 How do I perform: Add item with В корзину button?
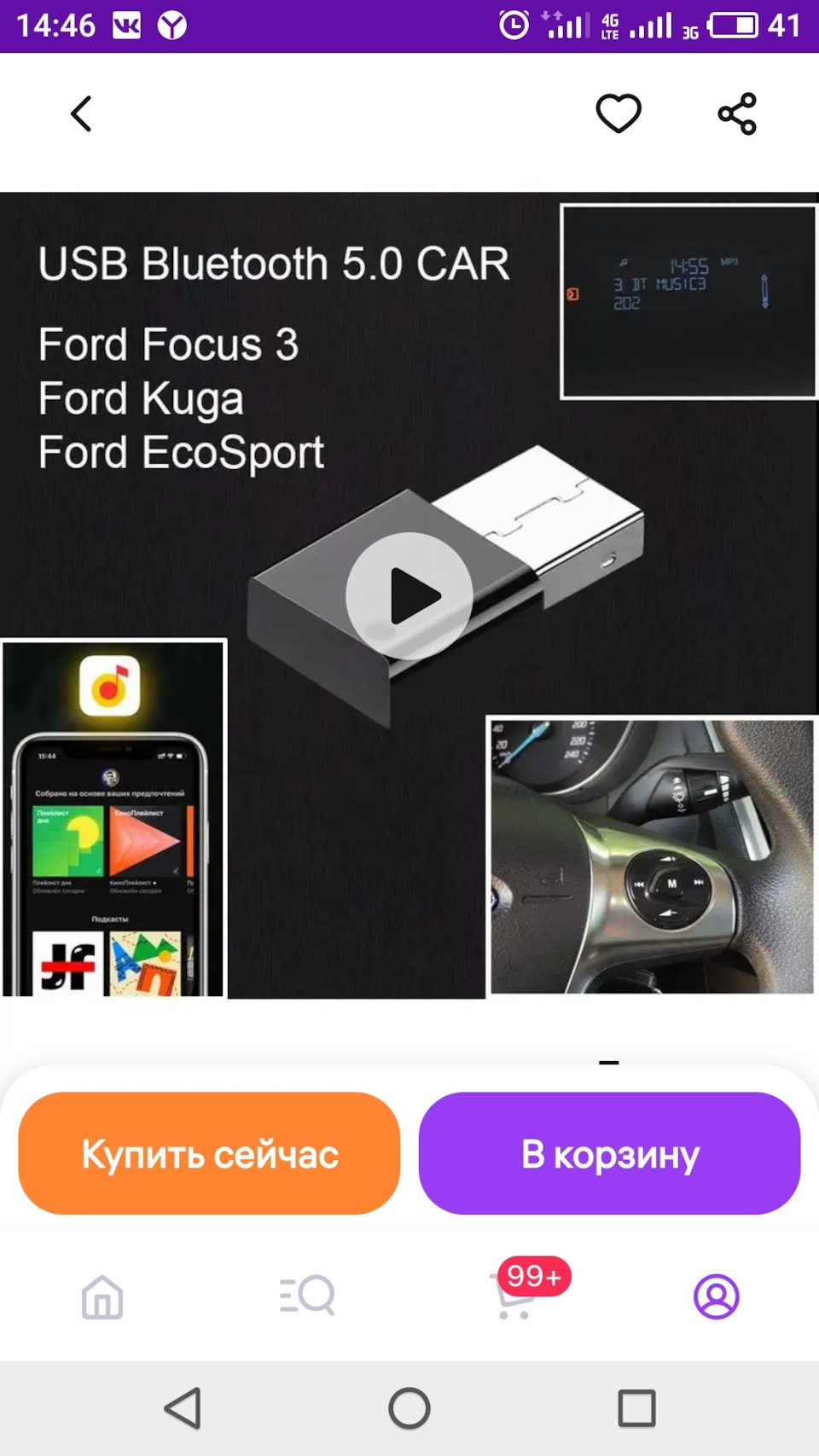click(609, 1153)
